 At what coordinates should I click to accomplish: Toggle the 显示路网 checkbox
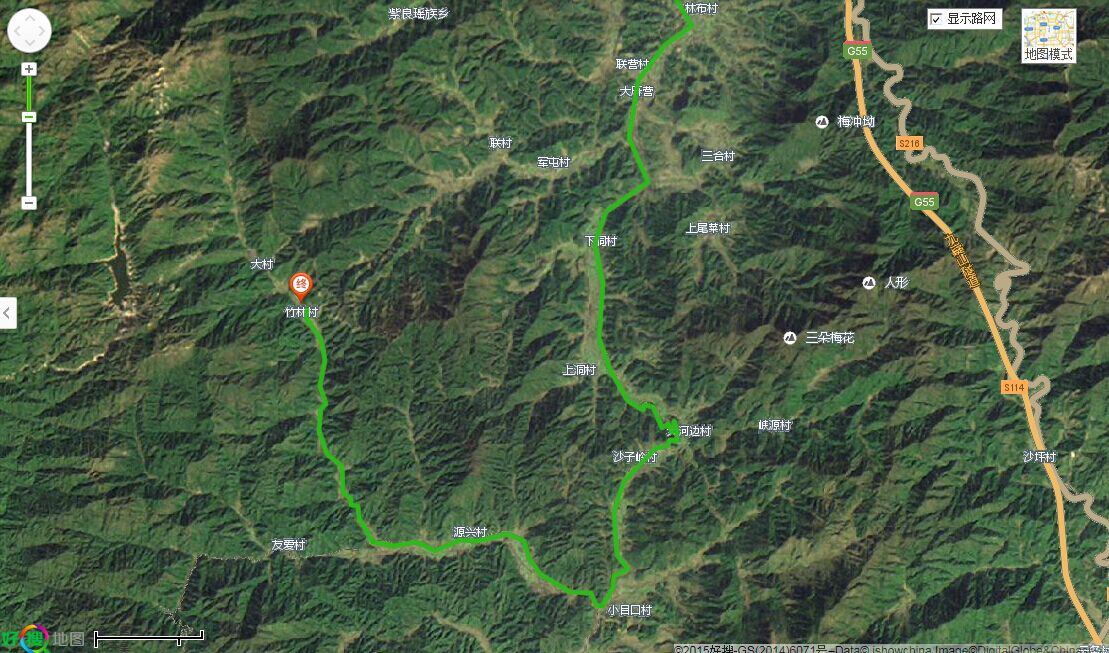click(x=936, y=19)
